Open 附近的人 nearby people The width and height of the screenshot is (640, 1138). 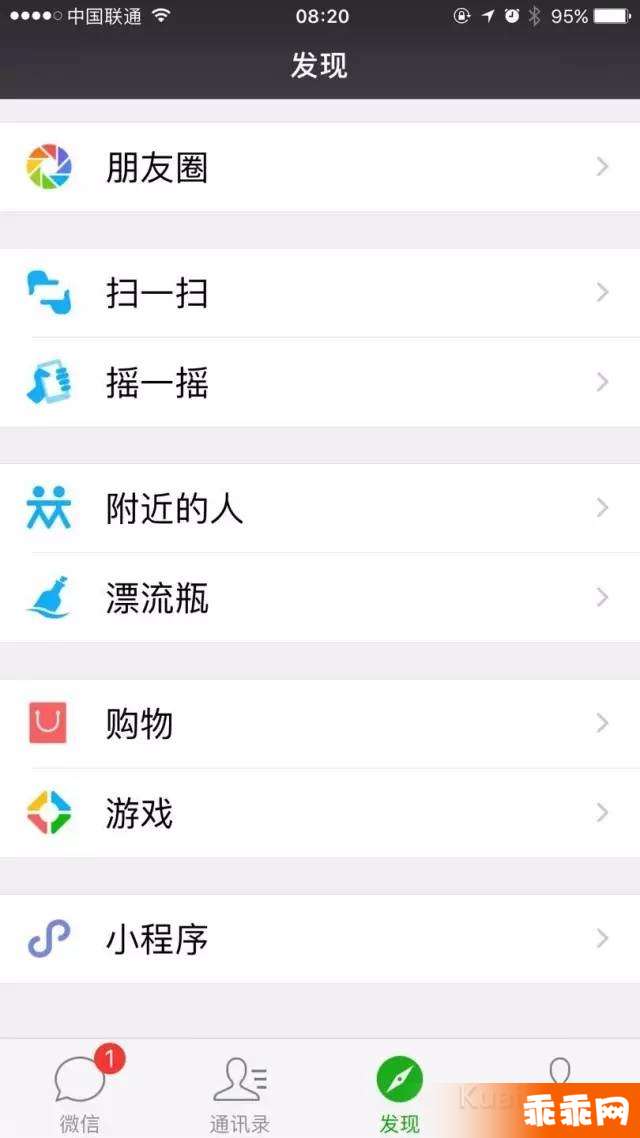pyautogui.click(x=320, y=508)
